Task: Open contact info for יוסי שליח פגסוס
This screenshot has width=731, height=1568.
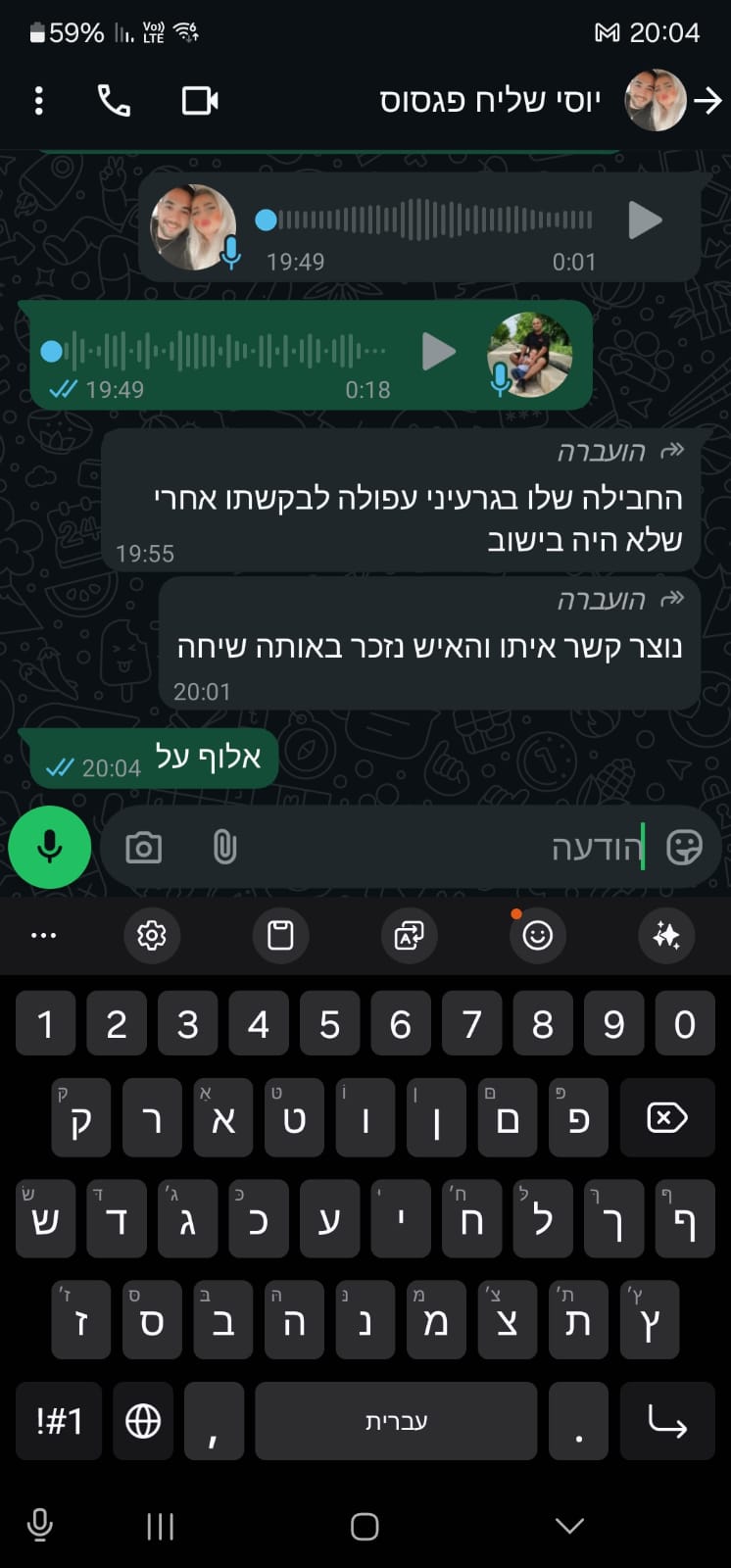Action: coord(490,100)
